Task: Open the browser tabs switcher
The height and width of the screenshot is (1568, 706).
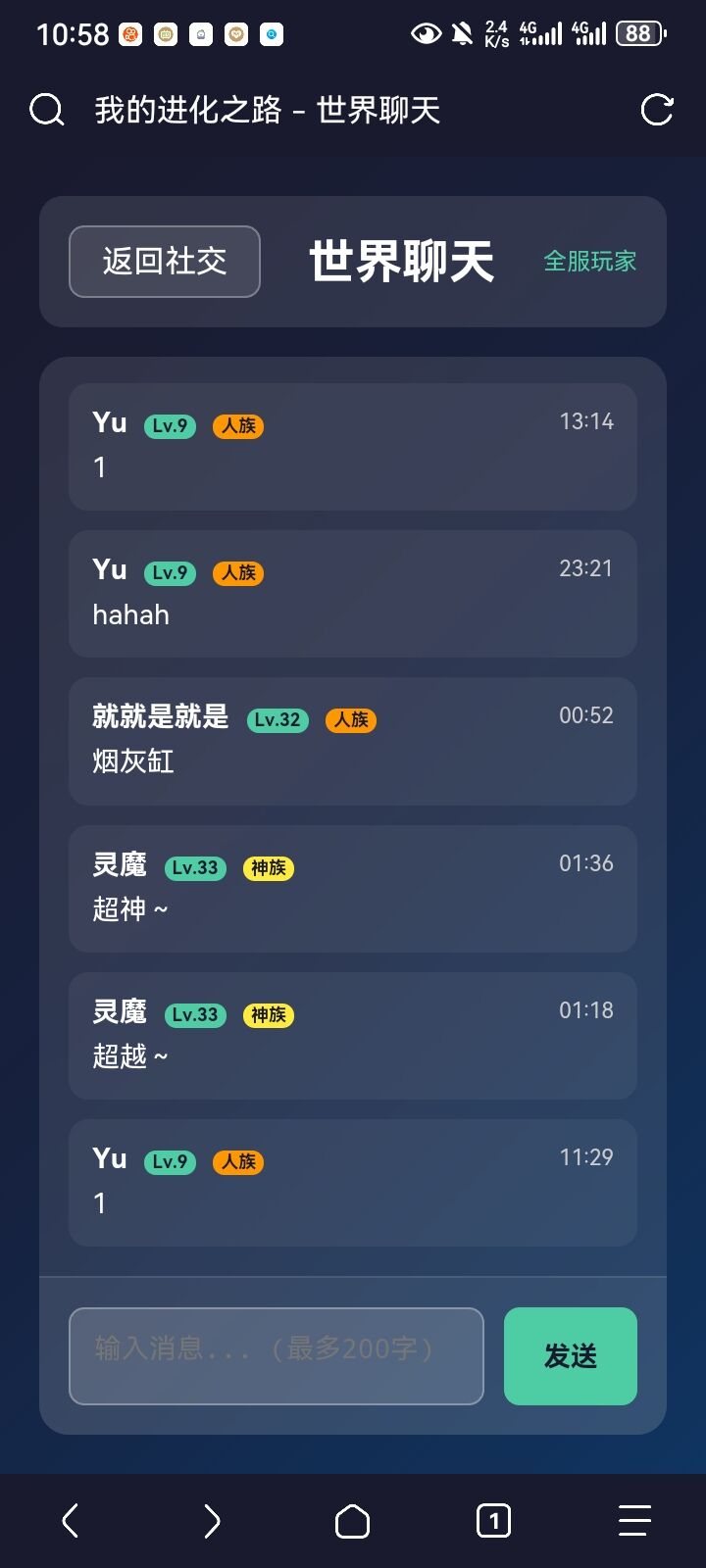Action: tap(493, 1521)
